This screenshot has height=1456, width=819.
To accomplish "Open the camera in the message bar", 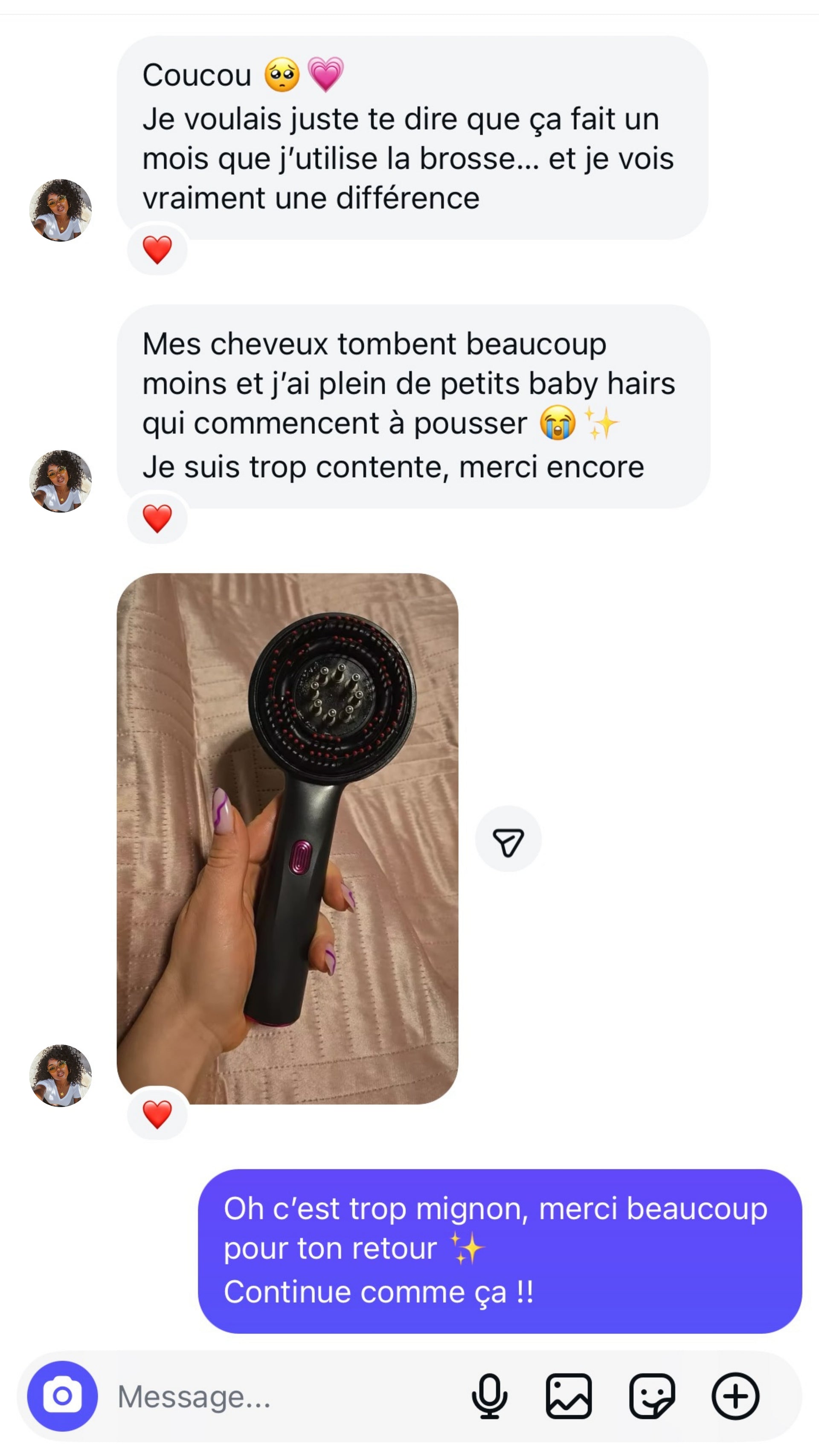I will click(62, 1396).
